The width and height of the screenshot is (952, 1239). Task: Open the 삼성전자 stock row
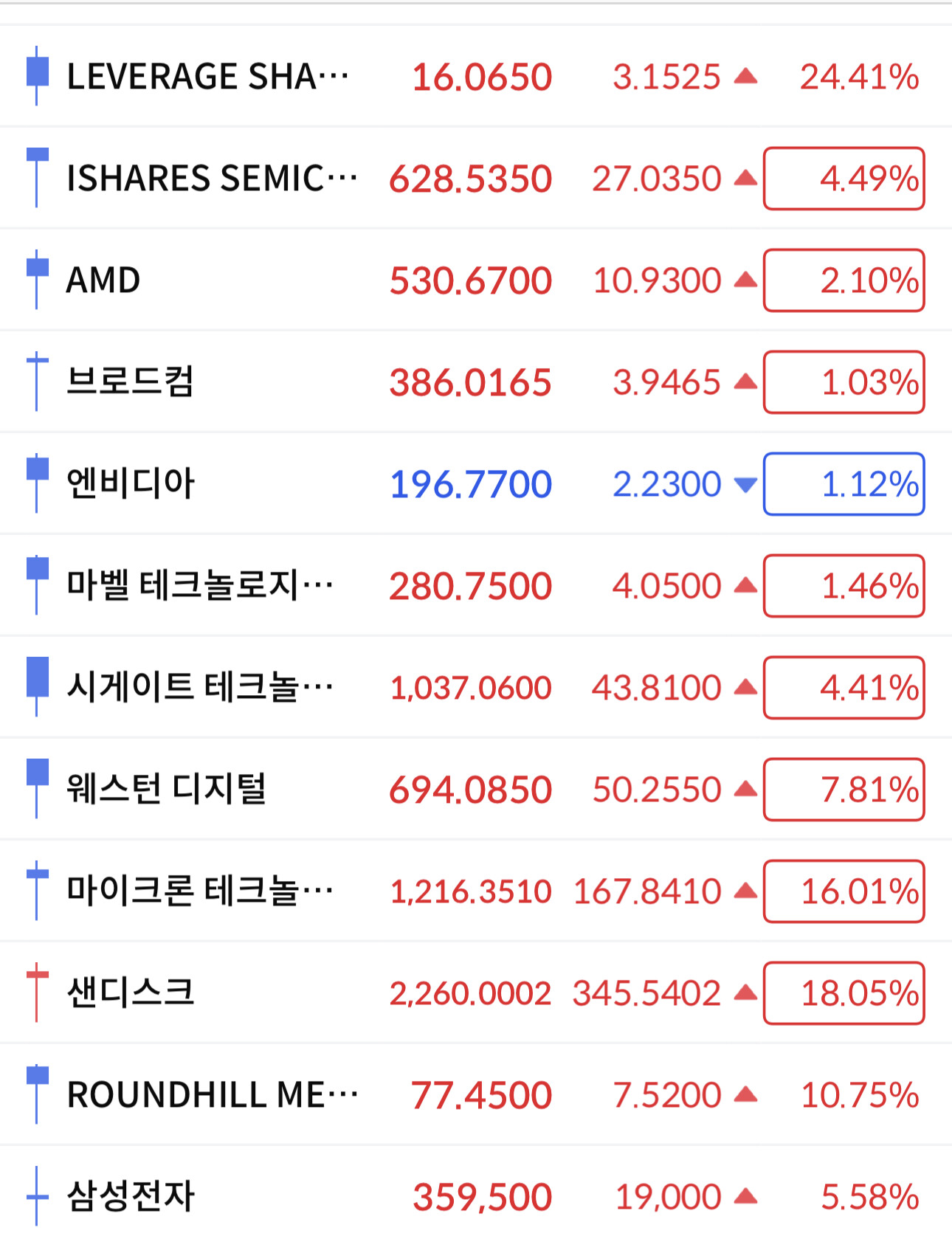point(476,1193)
